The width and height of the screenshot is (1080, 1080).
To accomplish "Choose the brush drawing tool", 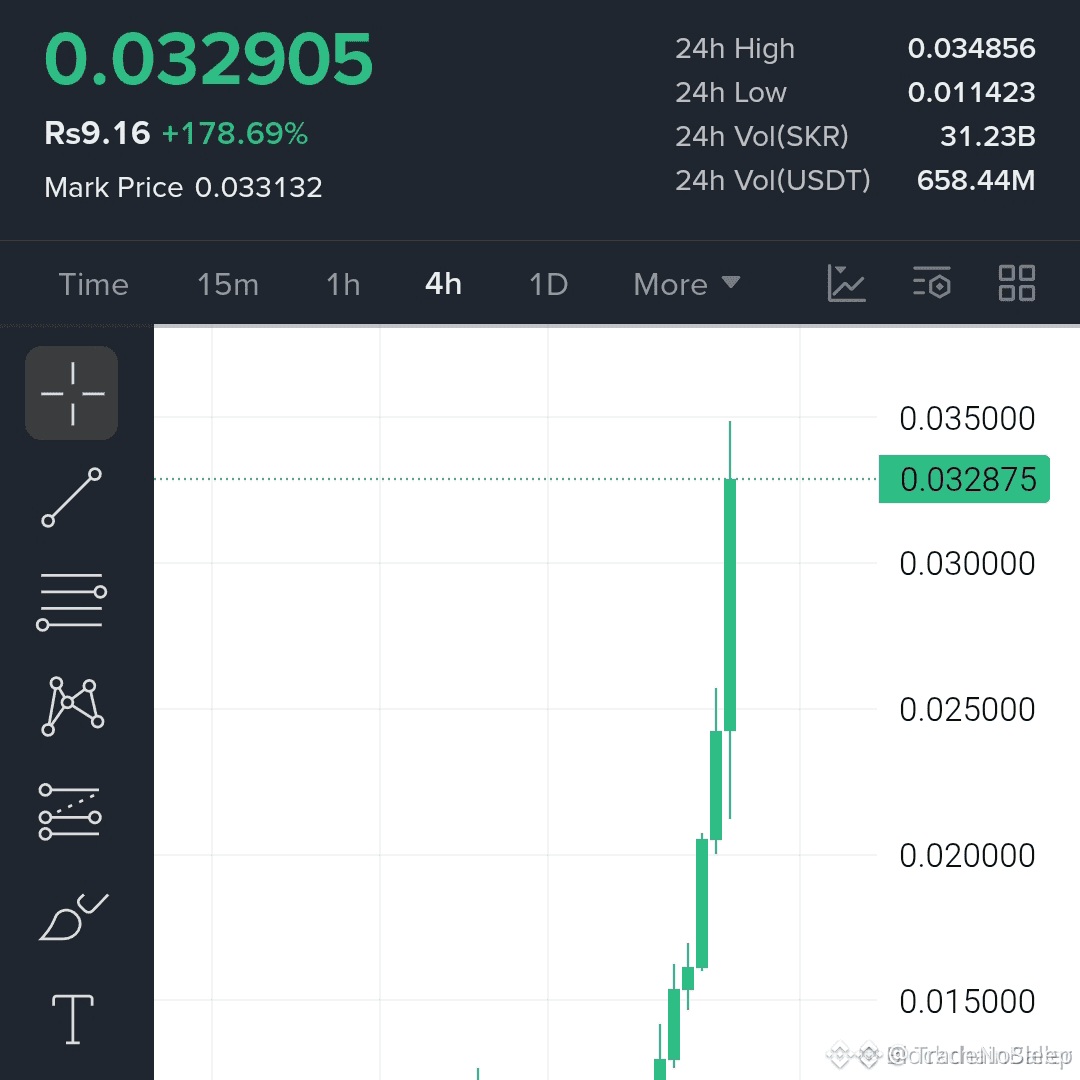I will coord(74,917).
